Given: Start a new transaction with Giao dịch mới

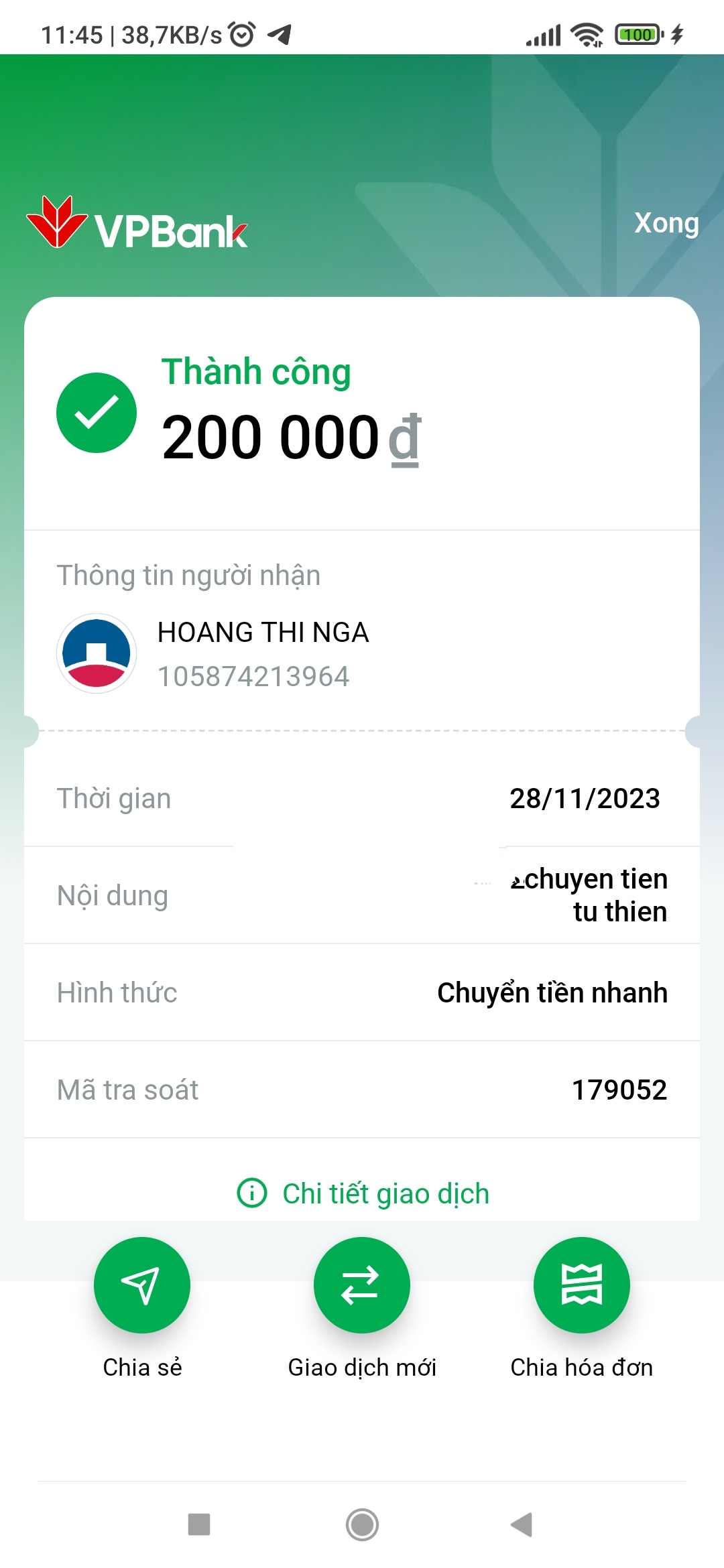Looking at the screenshot, I should 362,1285.
